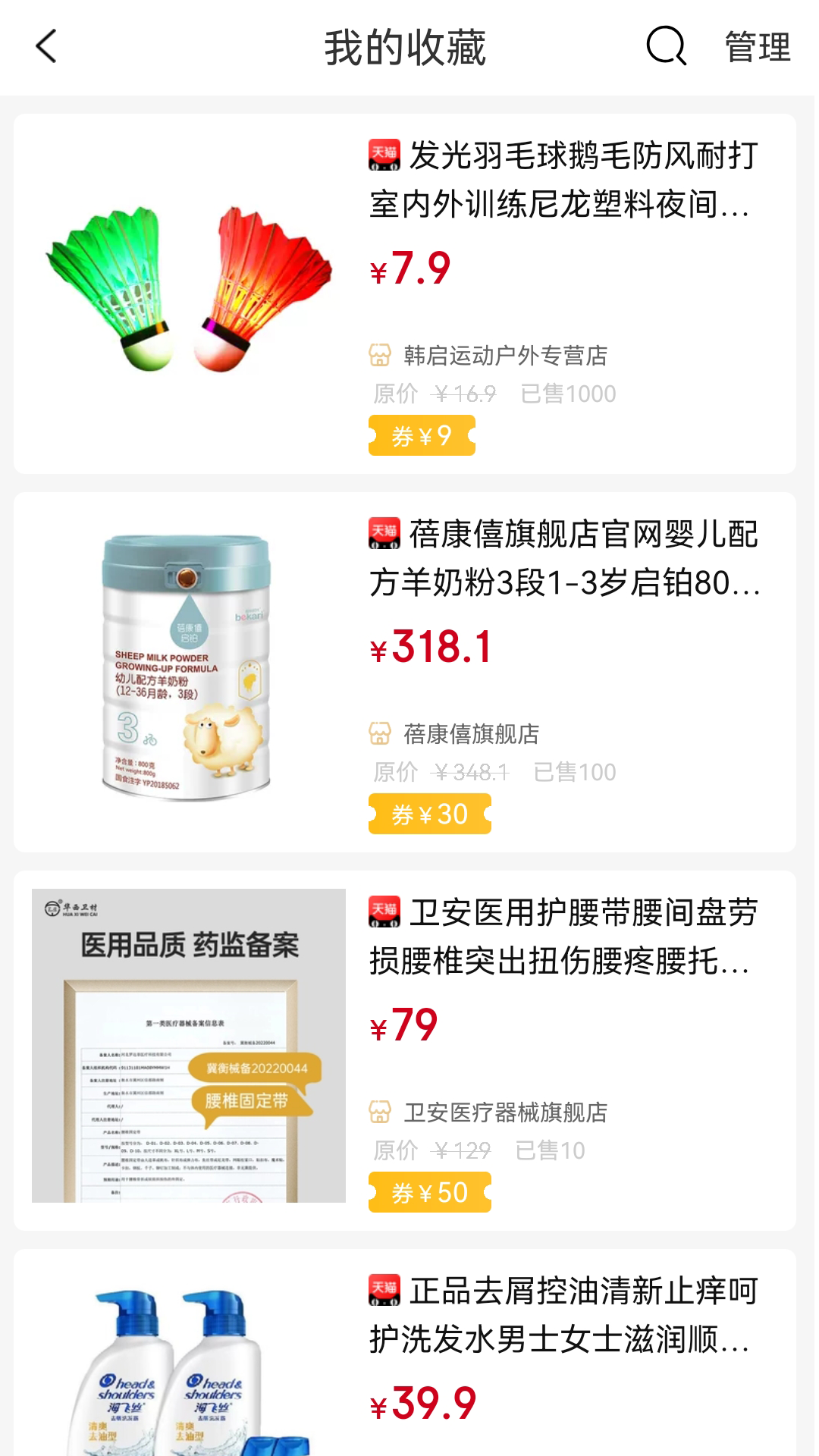The image size is (819, 1456).
Task: Claim the 券¥50 waist support coupon
Action: (429, 1192)
